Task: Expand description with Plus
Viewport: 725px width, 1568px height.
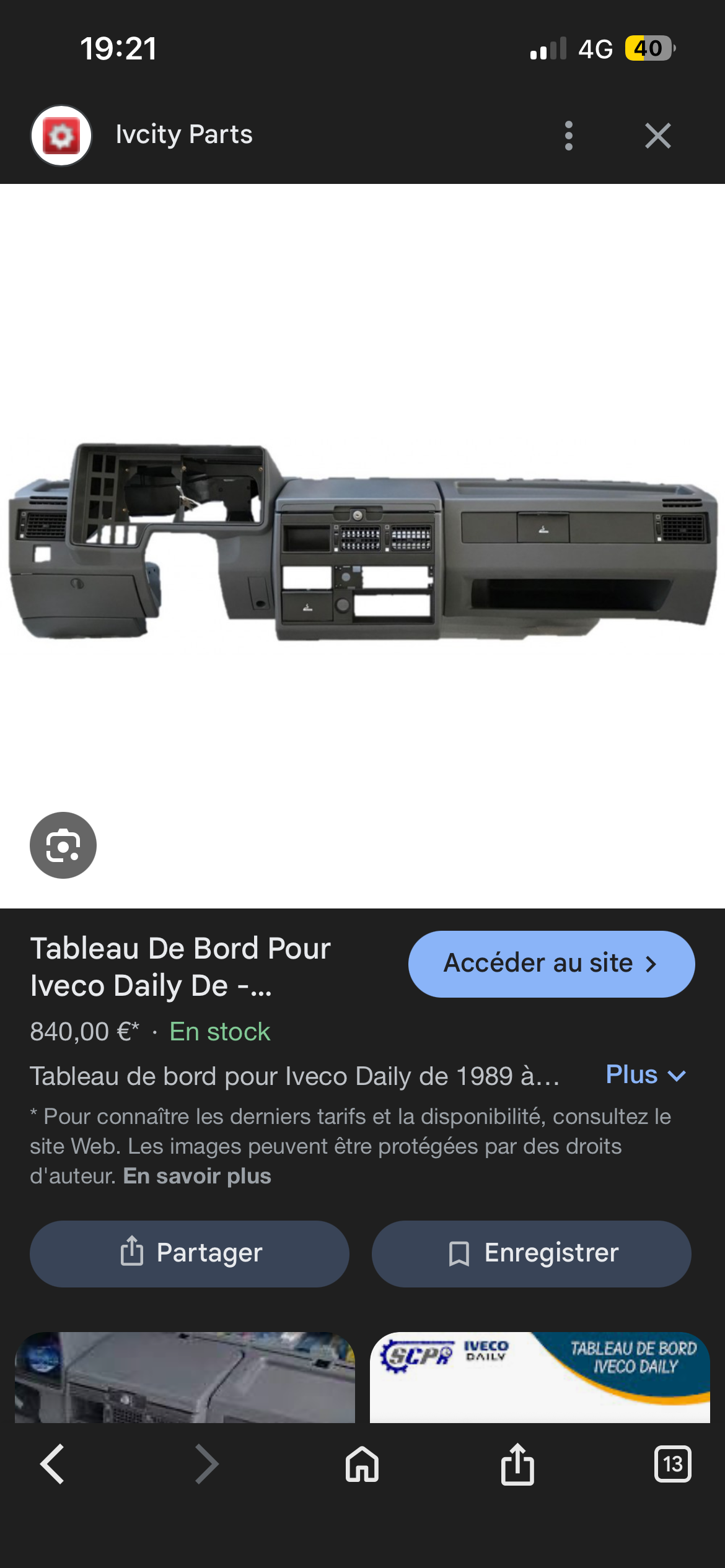Action: click(645, 1075)
